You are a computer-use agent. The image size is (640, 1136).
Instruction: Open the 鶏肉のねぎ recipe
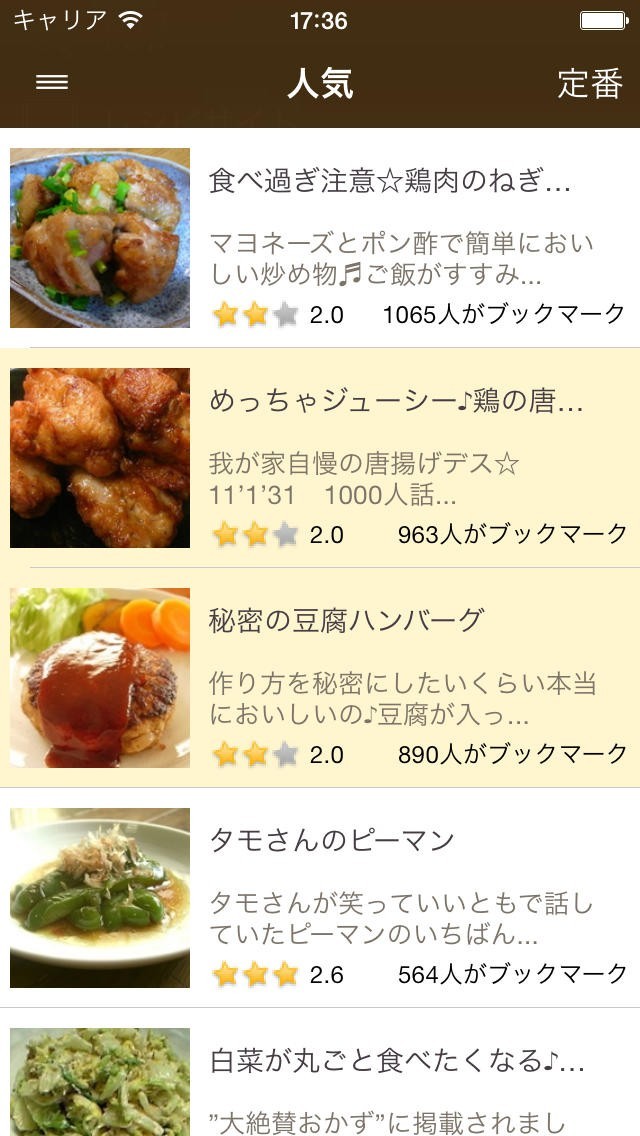(x=390, y=181)
